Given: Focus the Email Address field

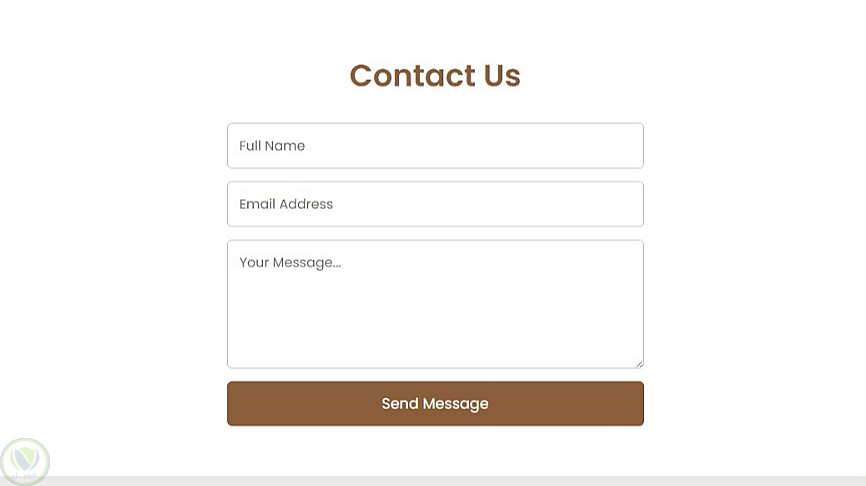Looking at the screenshot, I should pos(435,204).
